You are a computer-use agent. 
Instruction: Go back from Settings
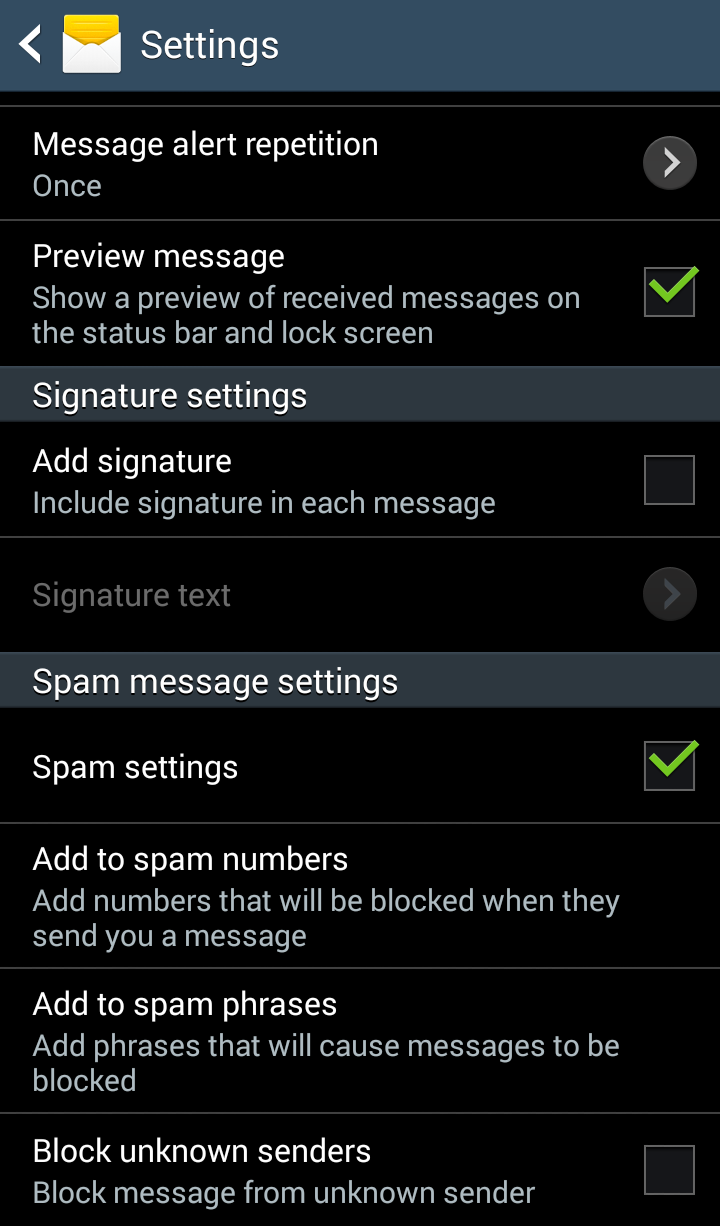32,45
